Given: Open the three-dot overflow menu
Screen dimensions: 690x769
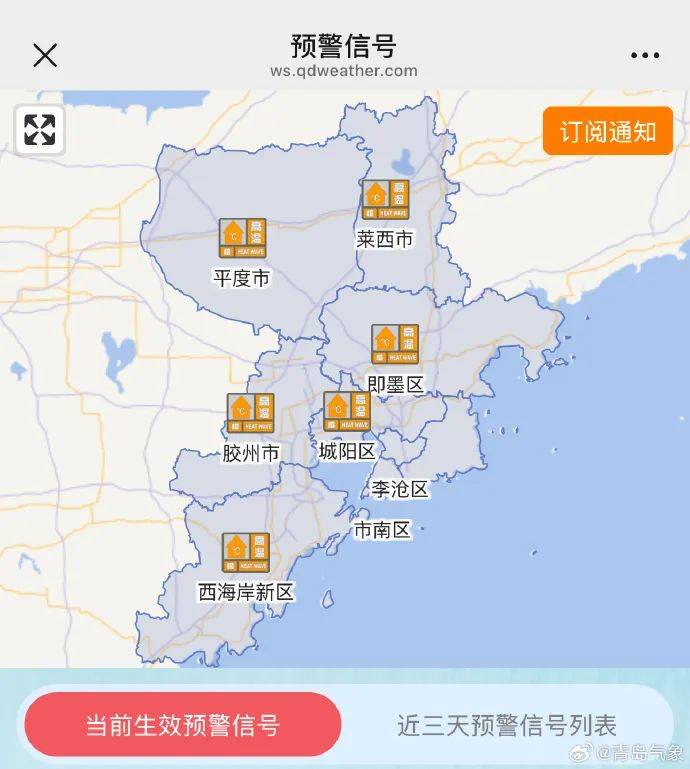Looking at the screenshot, I should click(x=645, y=56).
